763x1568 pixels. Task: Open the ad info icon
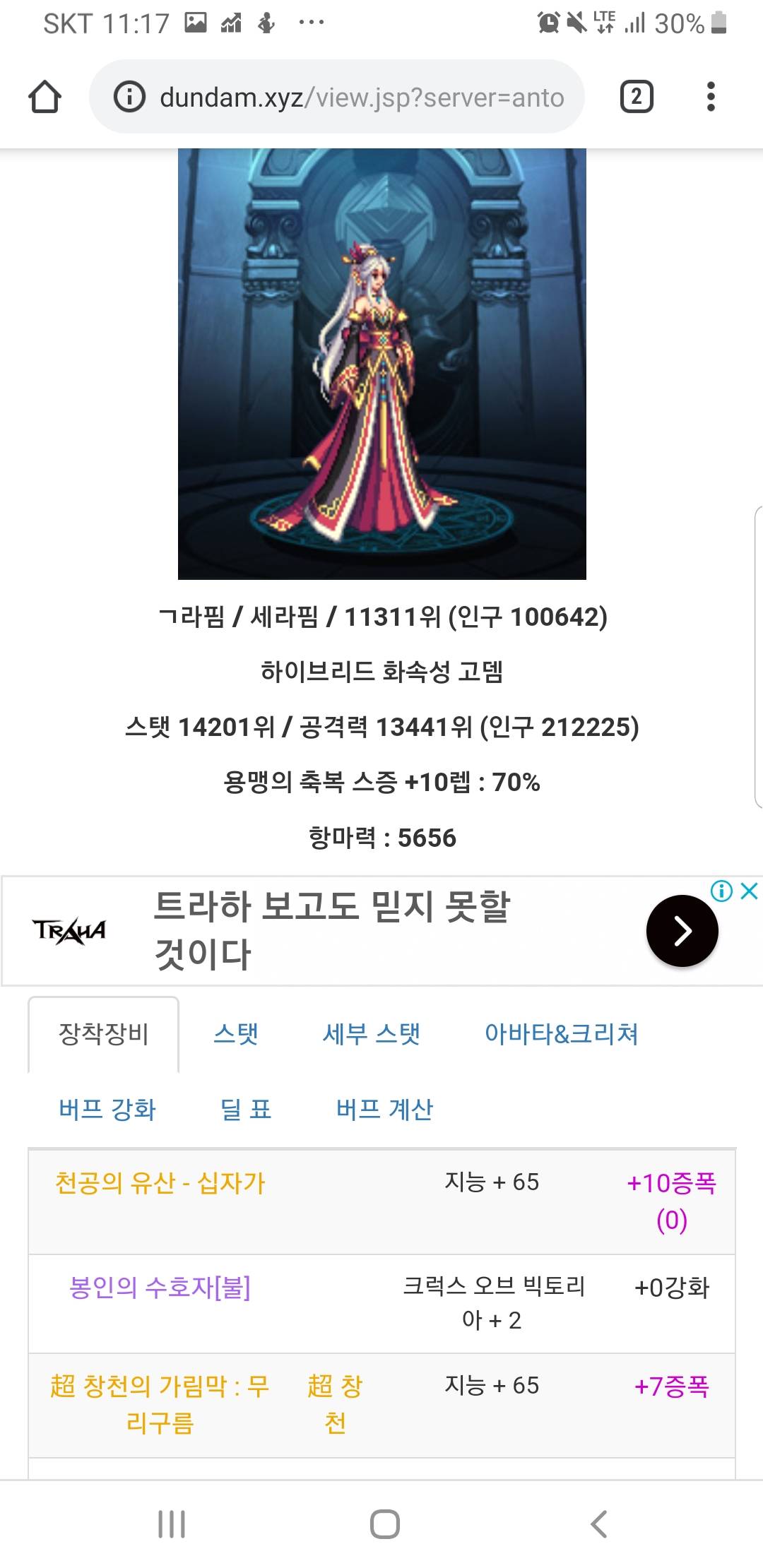721,891
